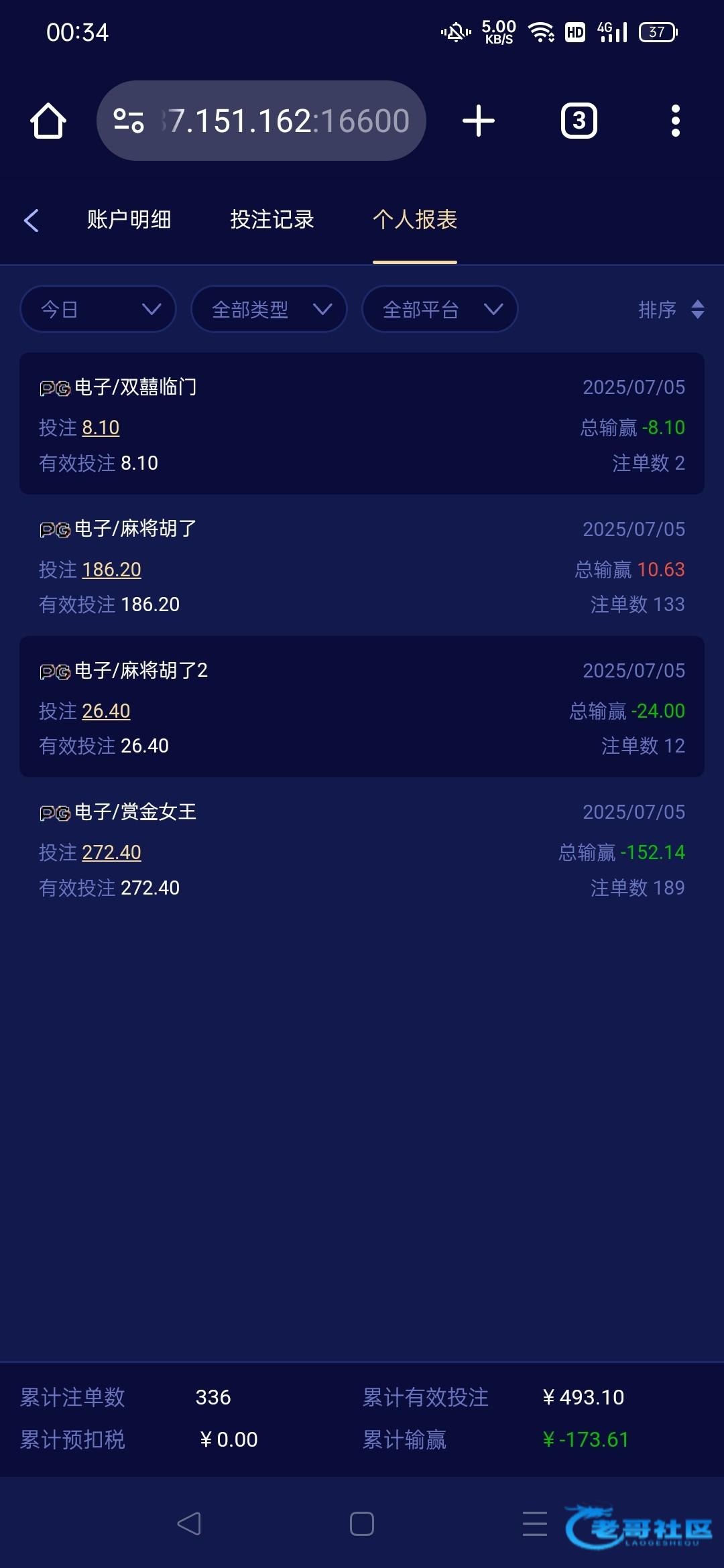Open the browser overflow menu
The width and height of the screenshot is (724, 1568).
[x=676, y=121]
